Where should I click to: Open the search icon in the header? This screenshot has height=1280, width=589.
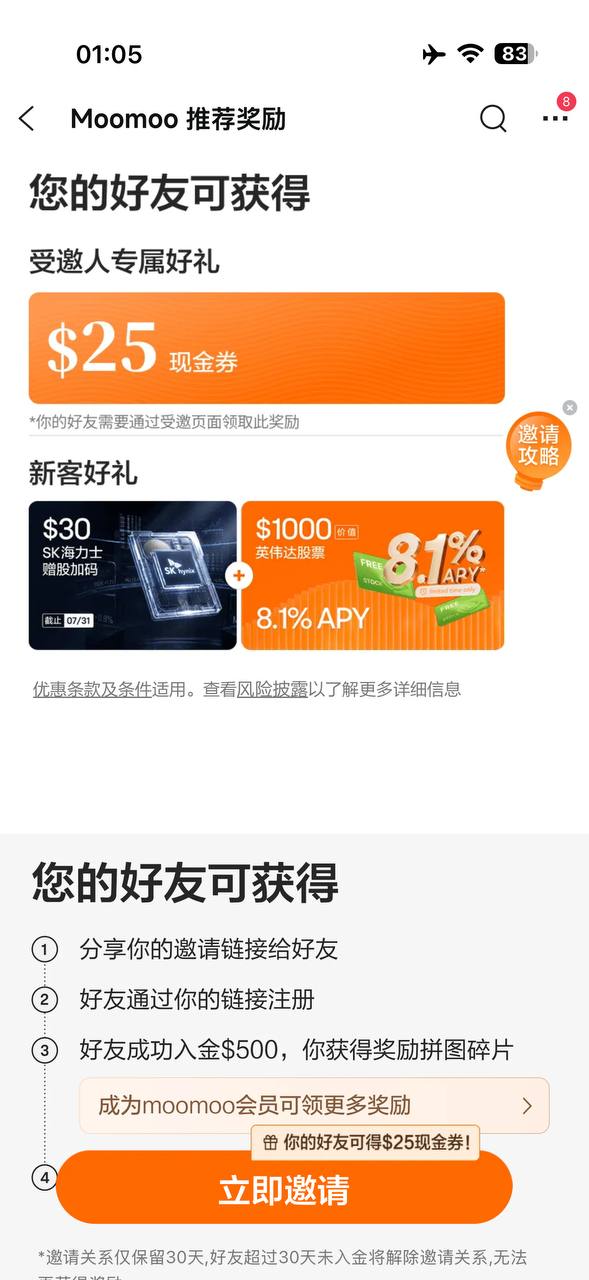[x=493, y=119]
